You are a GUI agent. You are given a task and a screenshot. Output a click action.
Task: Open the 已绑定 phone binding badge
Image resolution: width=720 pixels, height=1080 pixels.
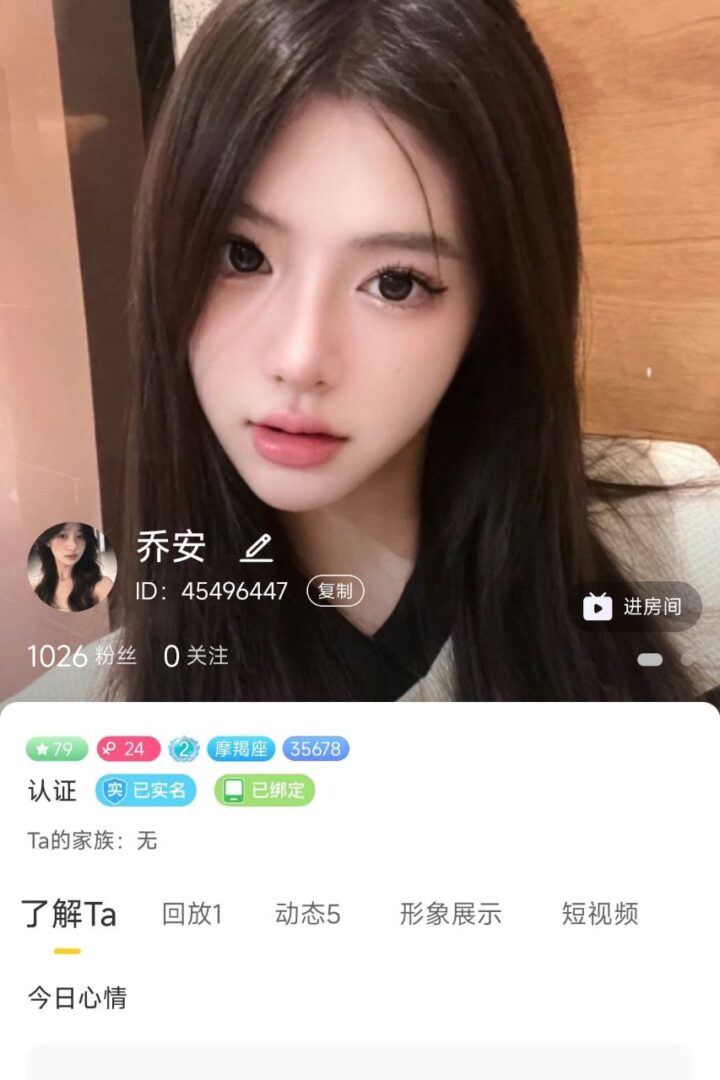click(264, 790)
